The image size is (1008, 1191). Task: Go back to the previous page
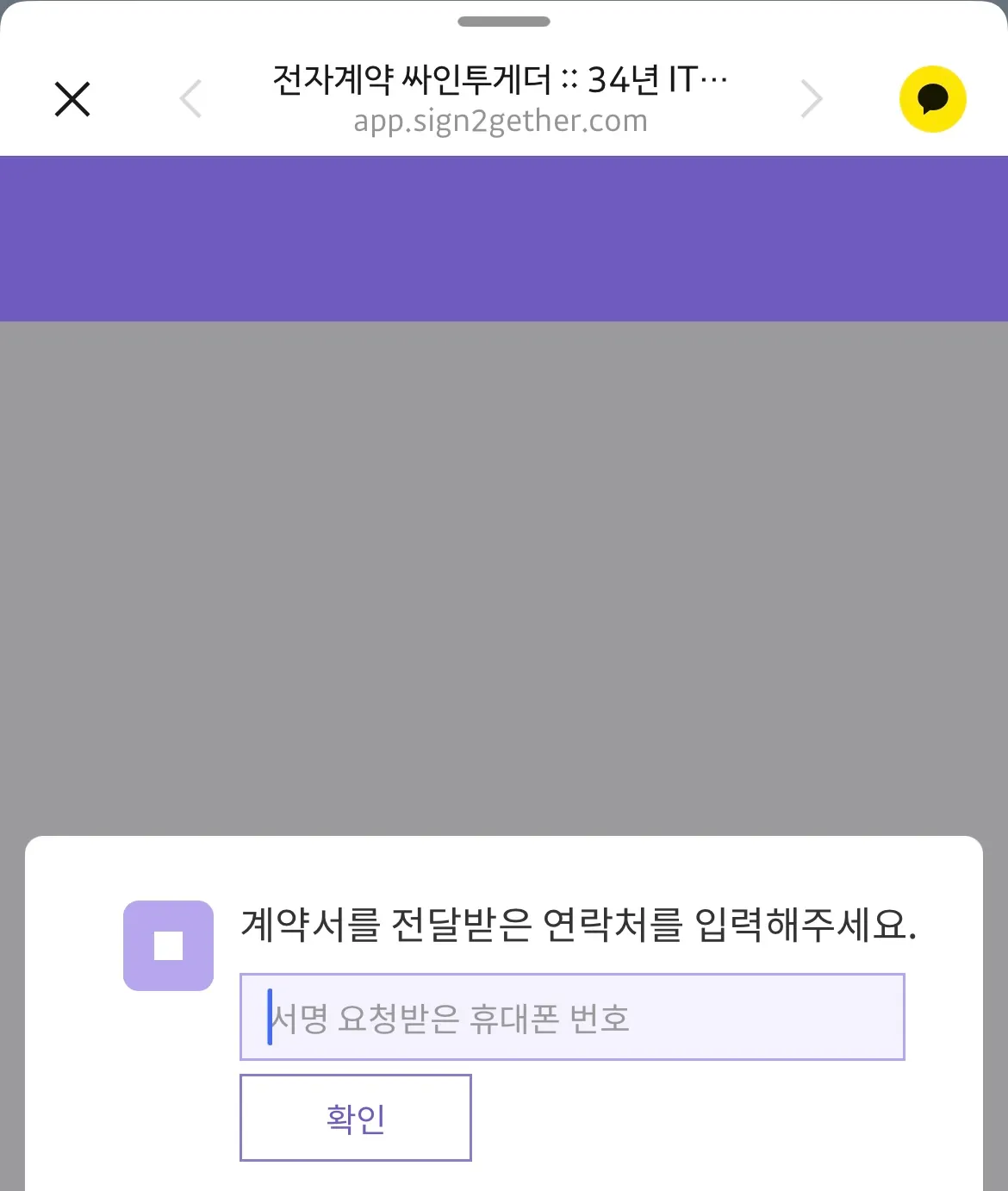coord(191,99)
